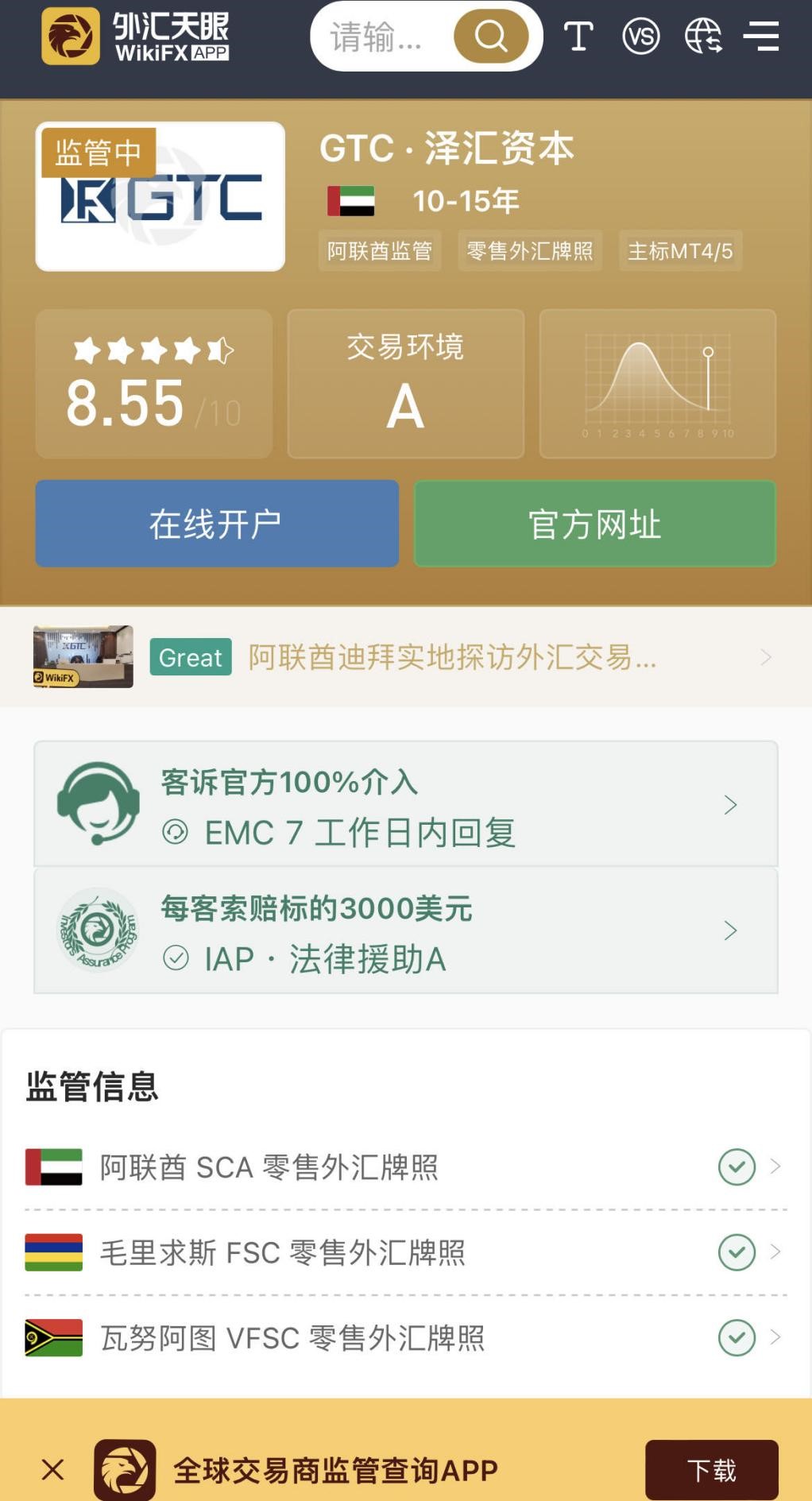Click the globe language switch icon
Viewport: 812px width, 1501px height.
(x=704, y=36)
